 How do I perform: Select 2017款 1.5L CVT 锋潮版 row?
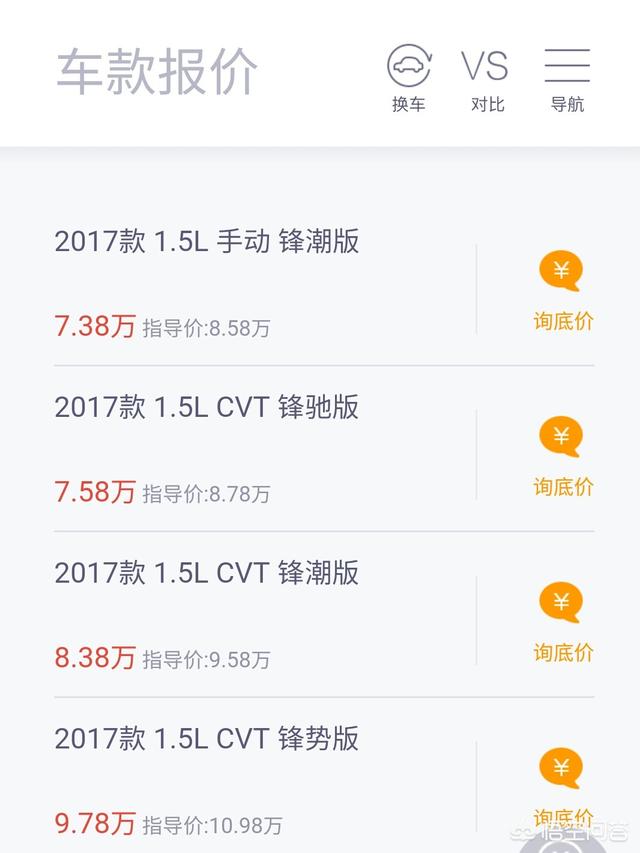pyautogui.click(x=207, y=574)
